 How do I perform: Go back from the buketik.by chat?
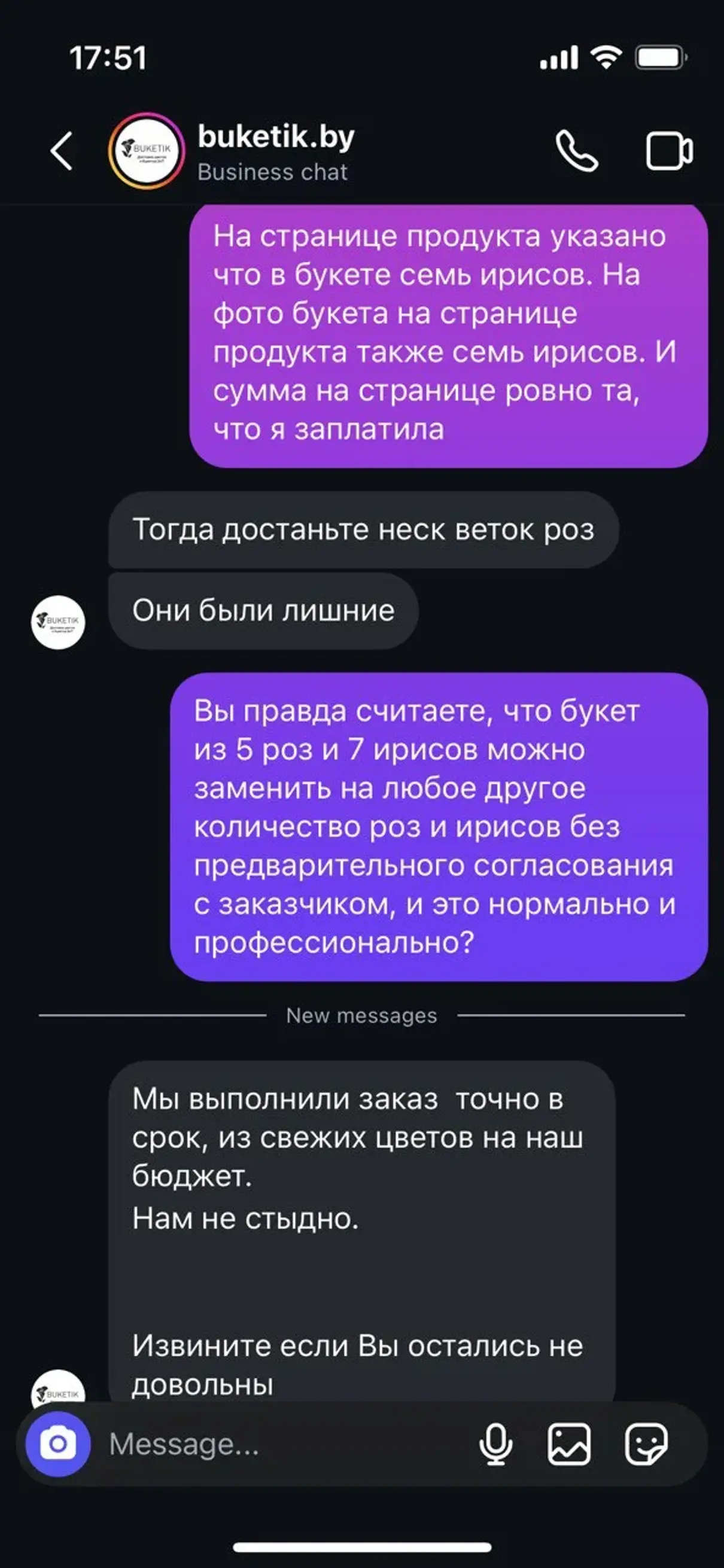point(62,150)
